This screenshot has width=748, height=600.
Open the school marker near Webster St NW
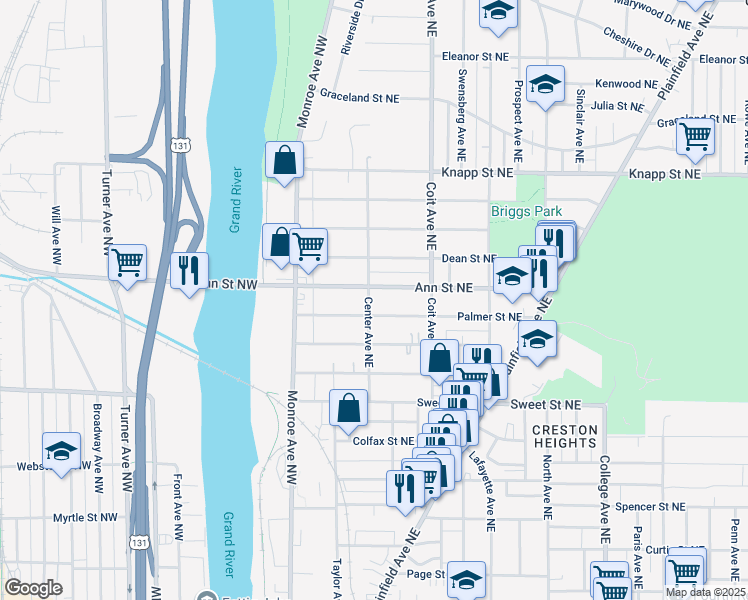click(62, 455)
